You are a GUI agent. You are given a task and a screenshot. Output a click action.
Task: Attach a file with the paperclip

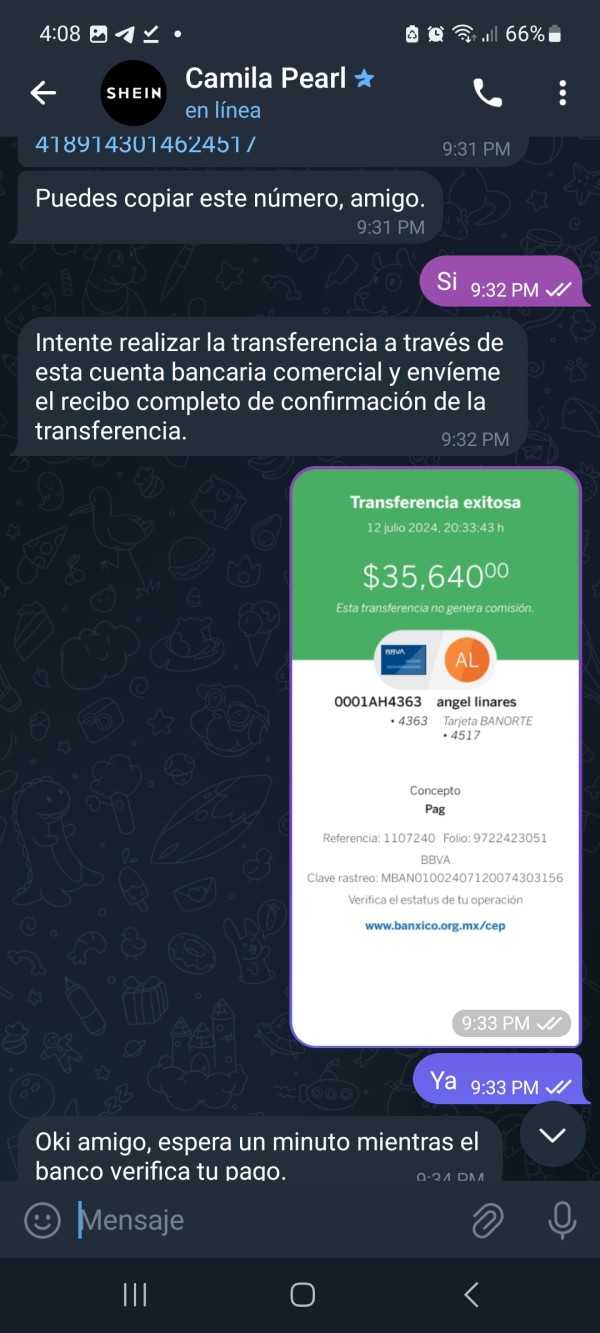[487, 1220]
